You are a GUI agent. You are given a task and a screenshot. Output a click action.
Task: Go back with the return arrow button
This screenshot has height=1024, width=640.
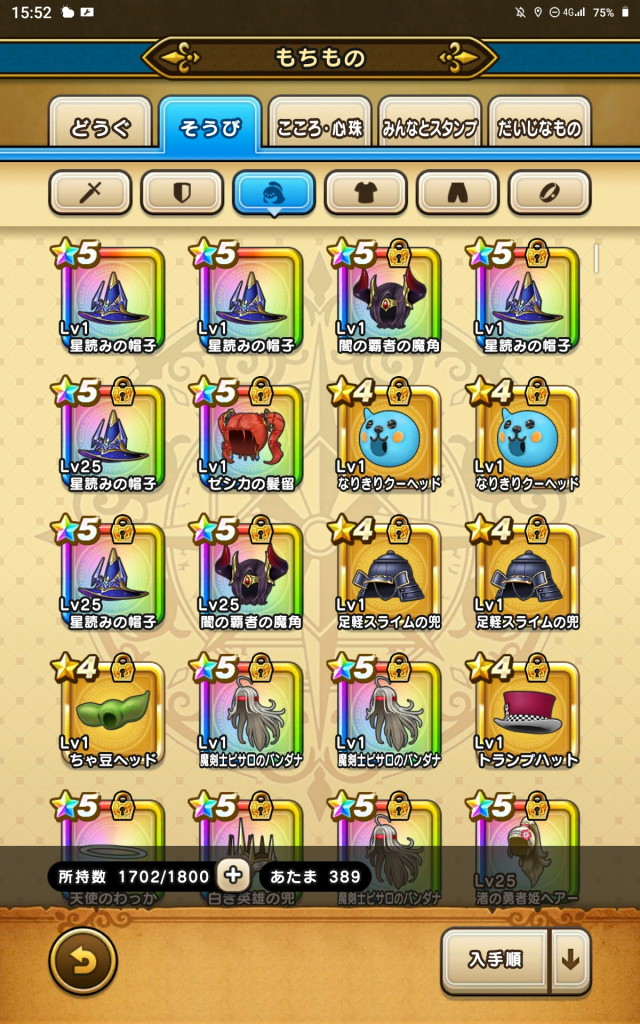pos(83,961)
